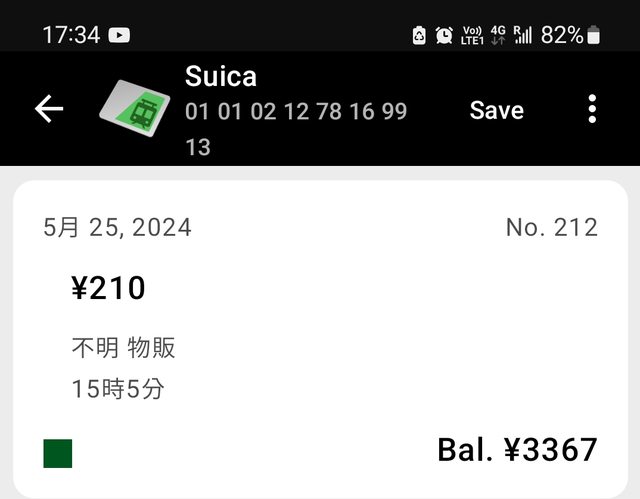Open transaction No. 212 for ¥210

pos(320,340)
